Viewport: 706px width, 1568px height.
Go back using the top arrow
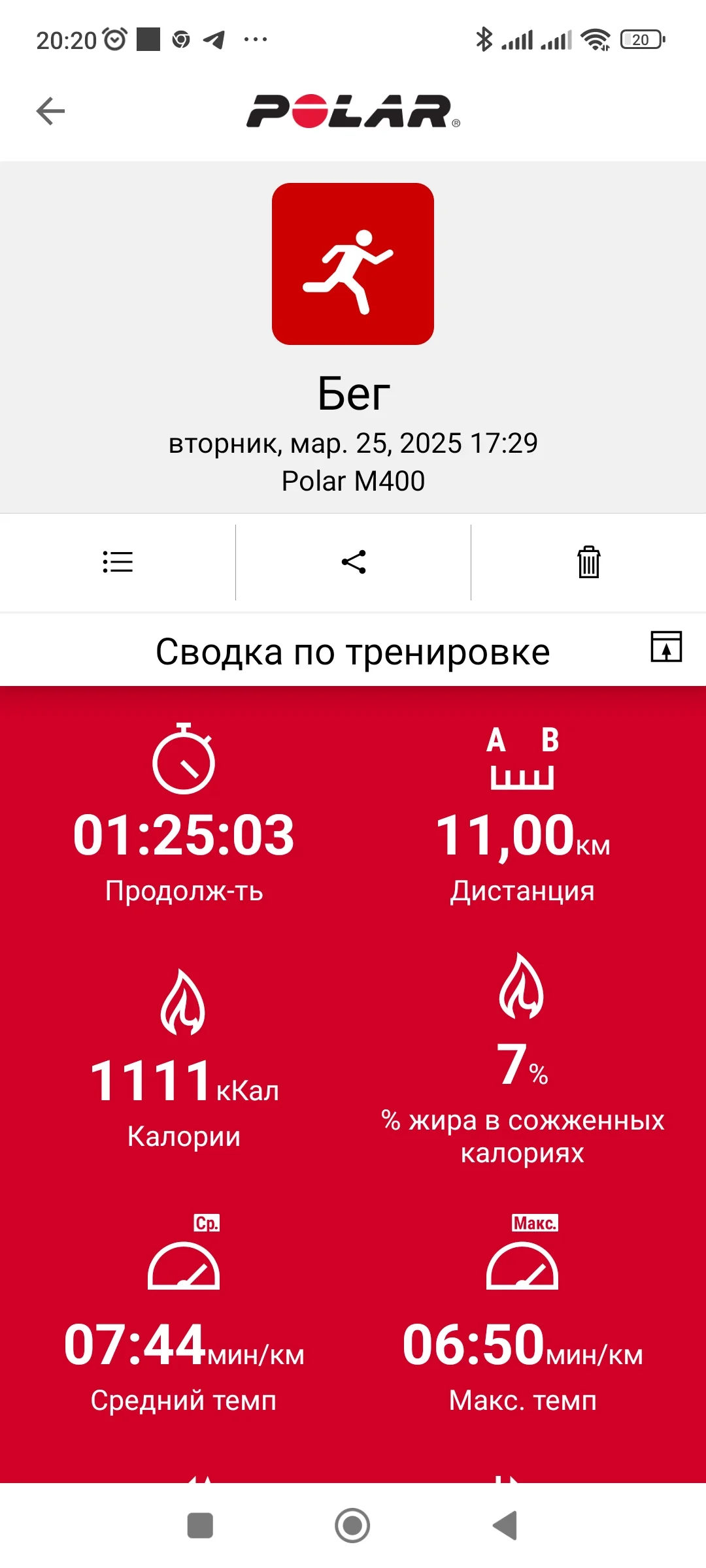[50, 111]
